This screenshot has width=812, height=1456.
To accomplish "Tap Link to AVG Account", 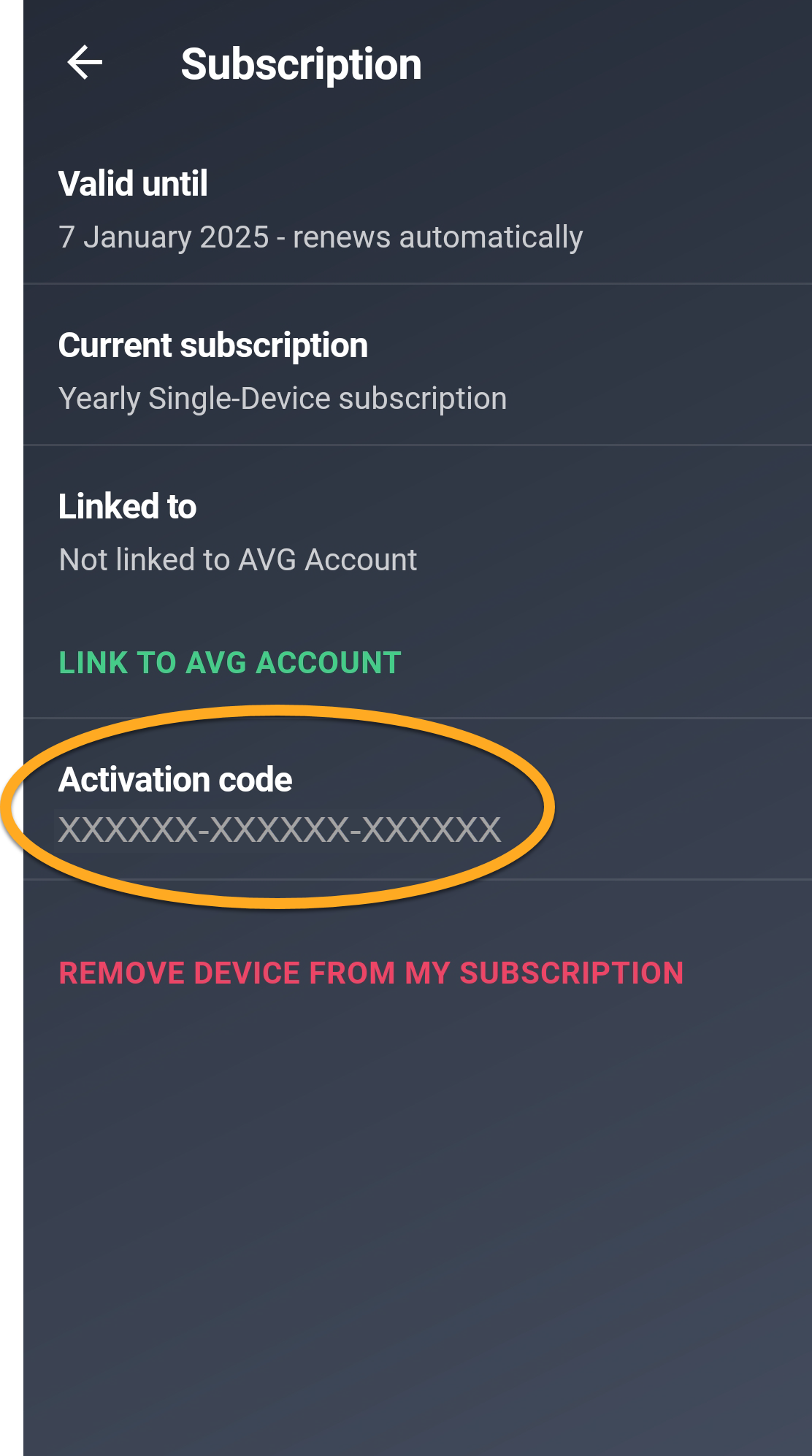I will pos(230,663).
